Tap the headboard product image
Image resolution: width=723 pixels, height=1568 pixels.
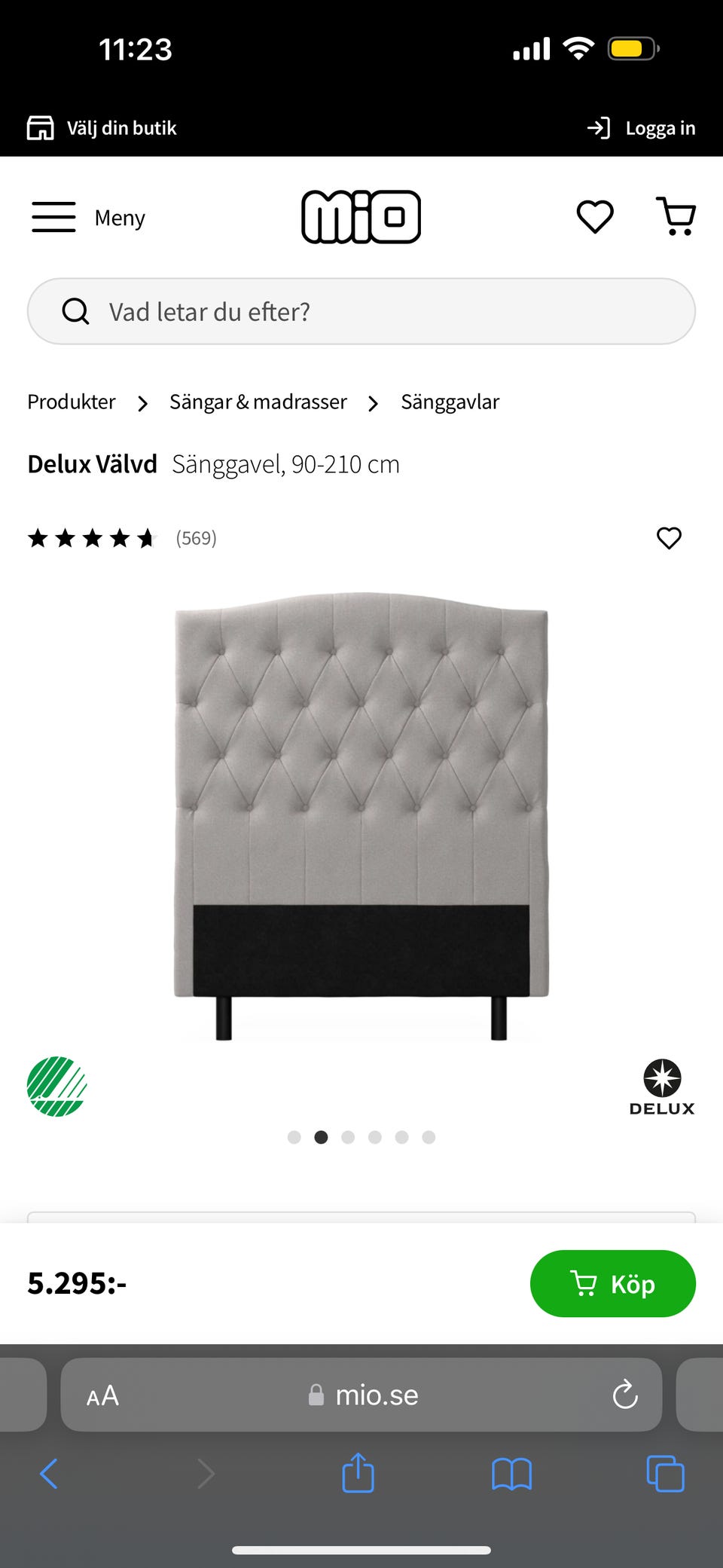click(x=361, y=814)
